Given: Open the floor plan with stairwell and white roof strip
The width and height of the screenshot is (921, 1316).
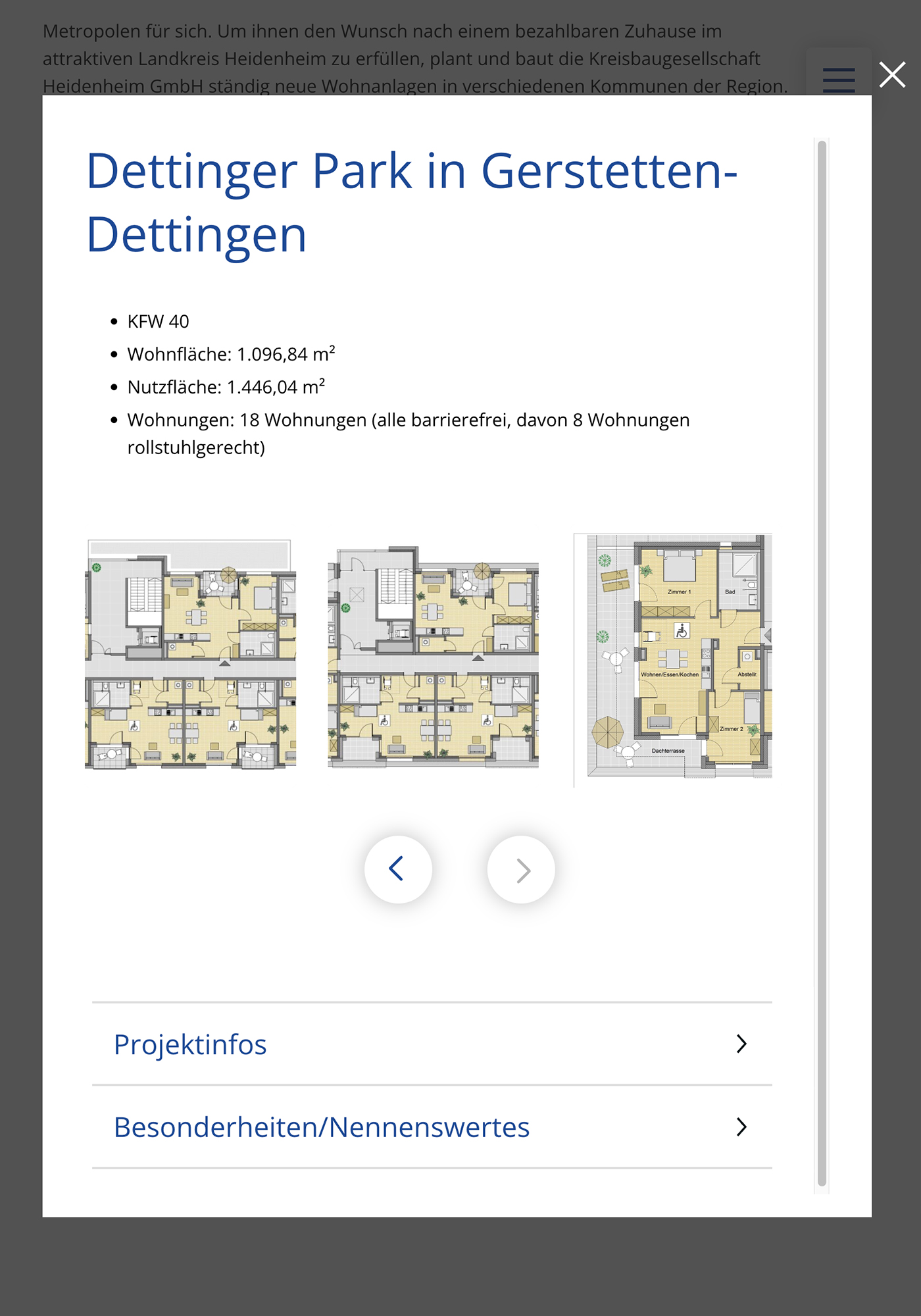Looking at the screenshot, I should tap(190, 655).
